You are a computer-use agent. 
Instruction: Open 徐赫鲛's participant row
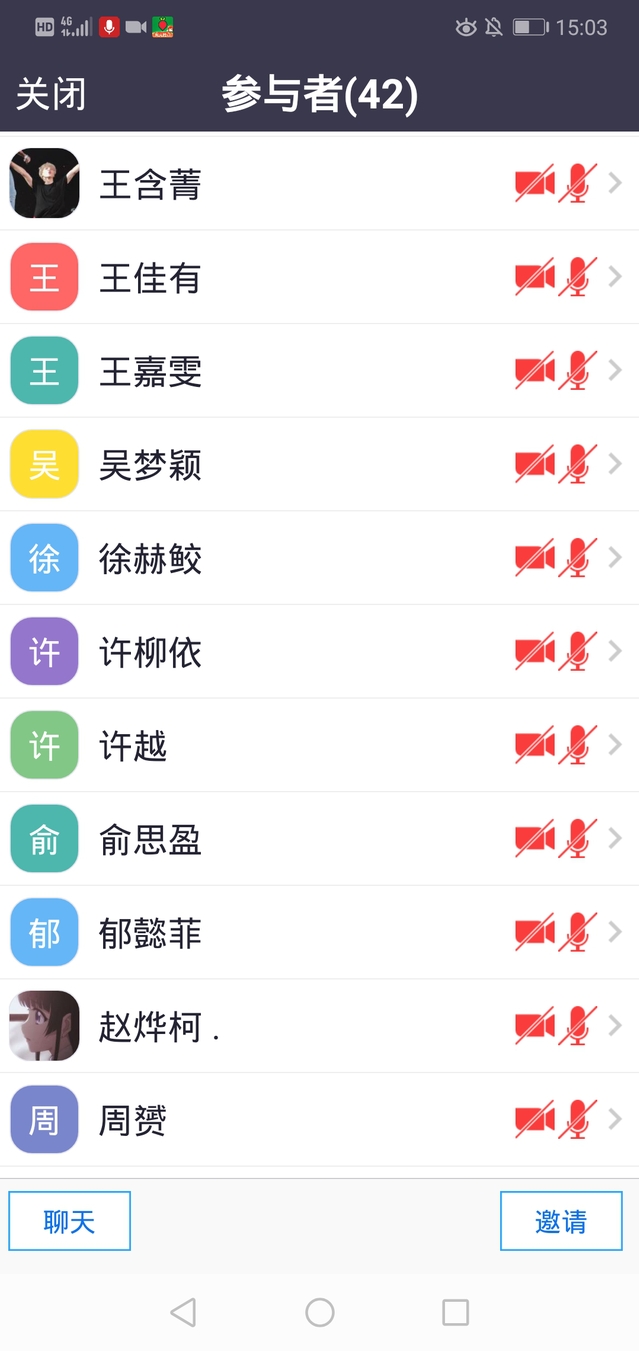151,559
